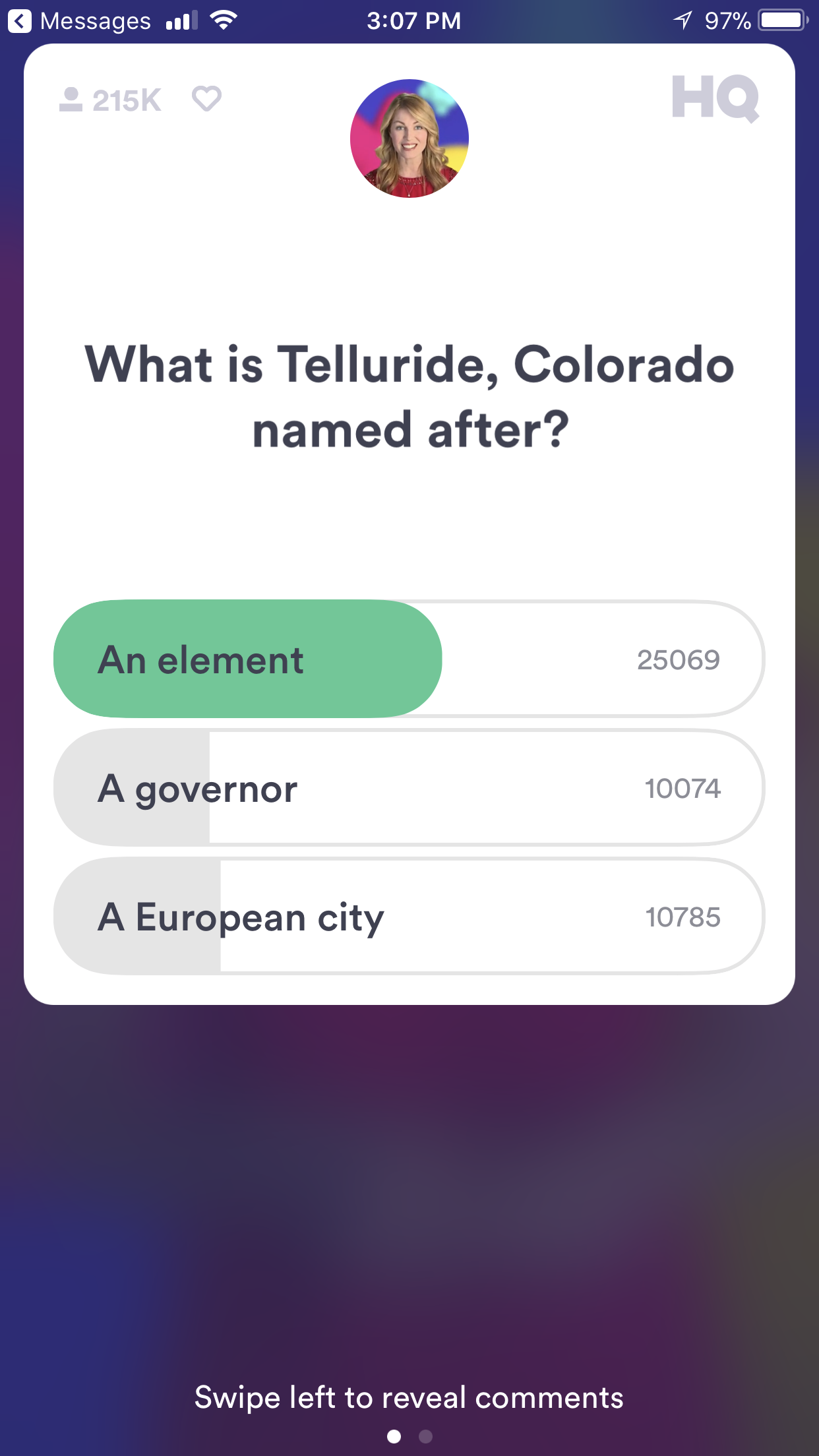
Task: Tap the host's circular video thumbnail
Action: point(409,138)
